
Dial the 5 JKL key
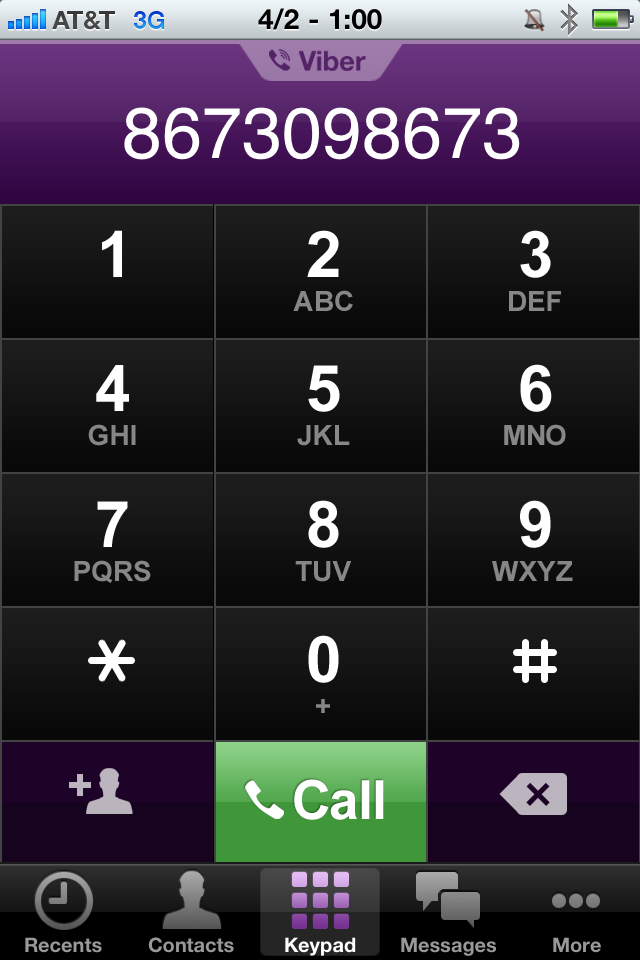[x=321, y=406]
